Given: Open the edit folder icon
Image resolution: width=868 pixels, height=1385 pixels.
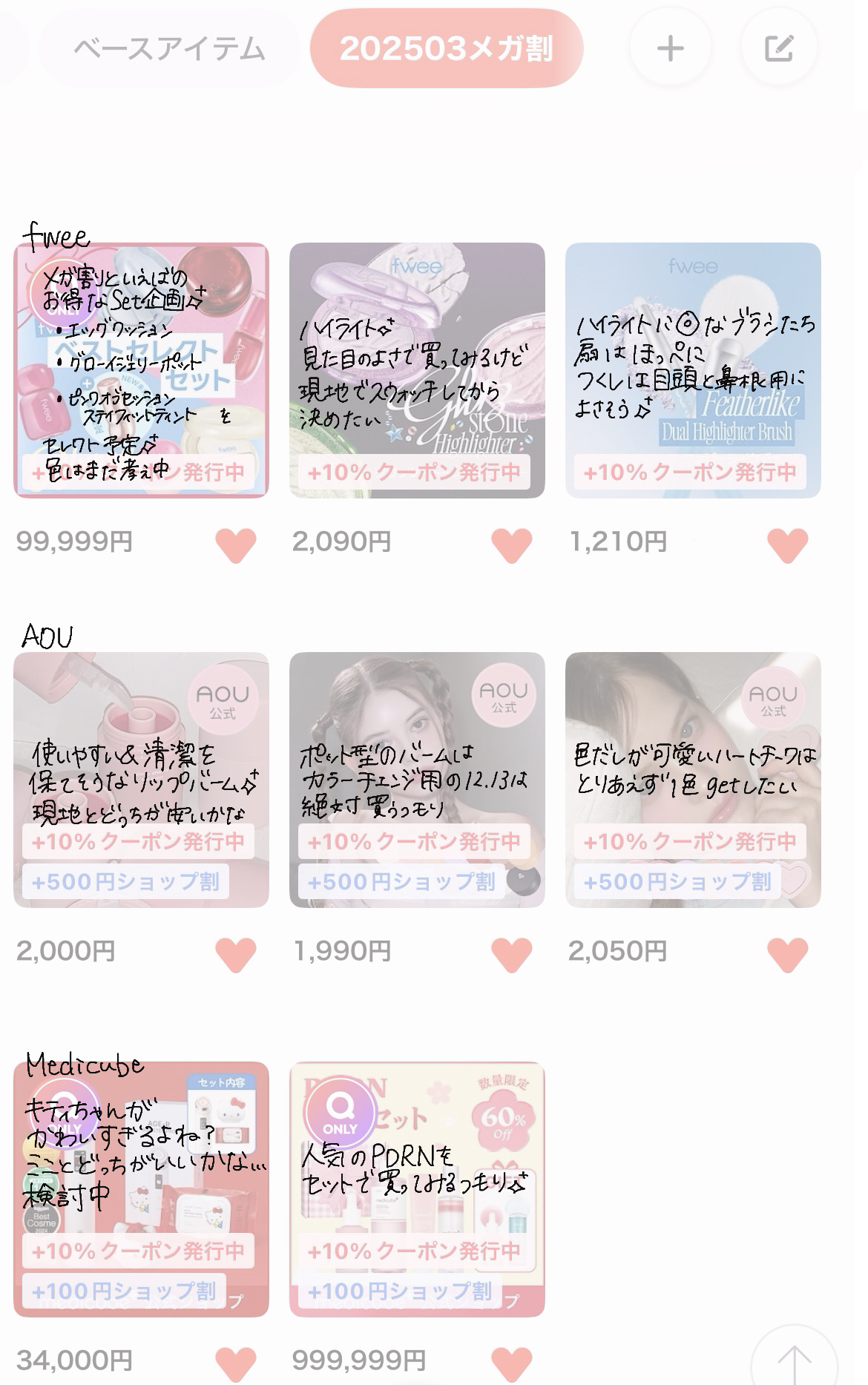Looking at the screenshot, I should (779, 49).
